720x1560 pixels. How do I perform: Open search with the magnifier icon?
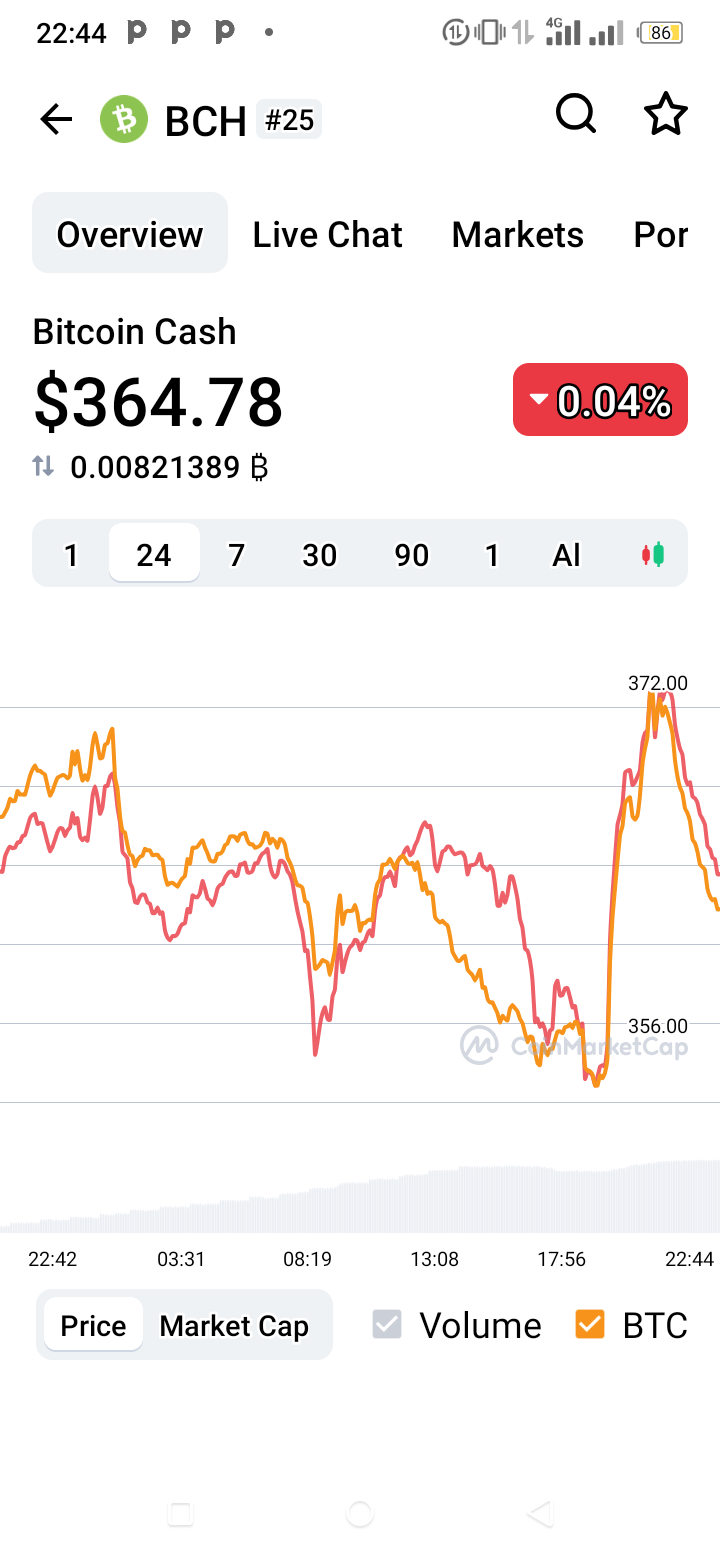[576, 115]
